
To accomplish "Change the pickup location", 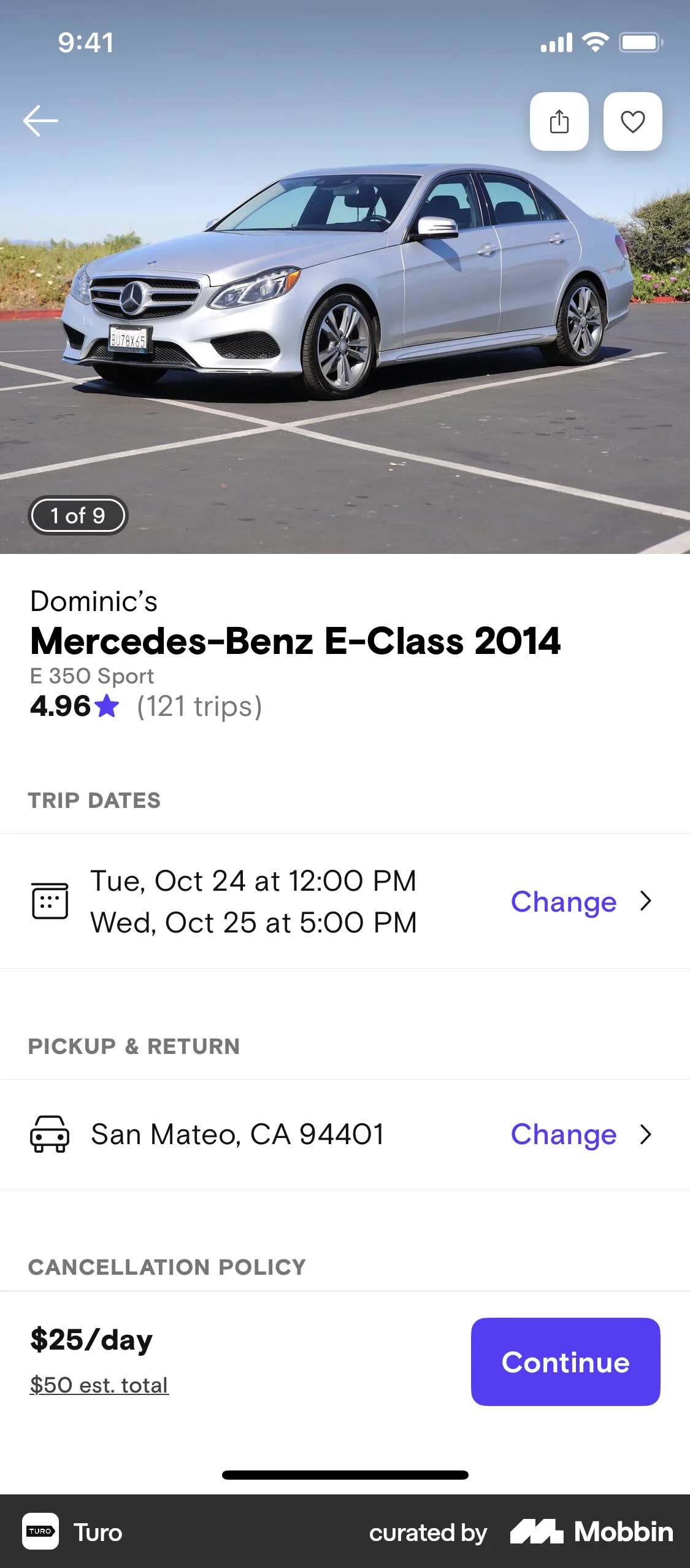I will click(x=563, y=1134).
